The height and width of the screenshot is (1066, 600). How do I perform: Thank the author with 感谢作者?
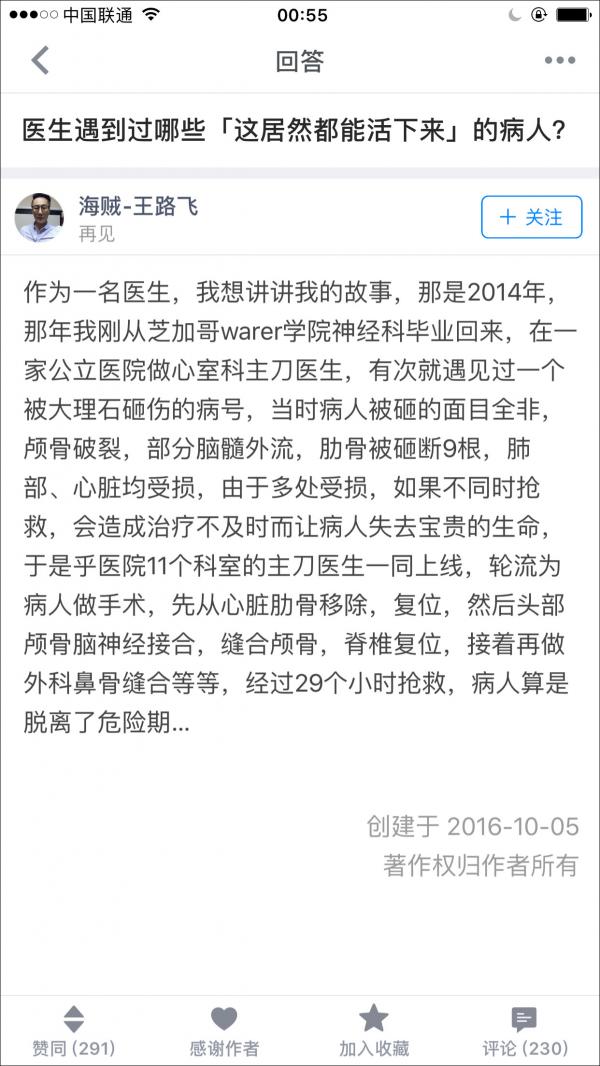coord(224,1031)
